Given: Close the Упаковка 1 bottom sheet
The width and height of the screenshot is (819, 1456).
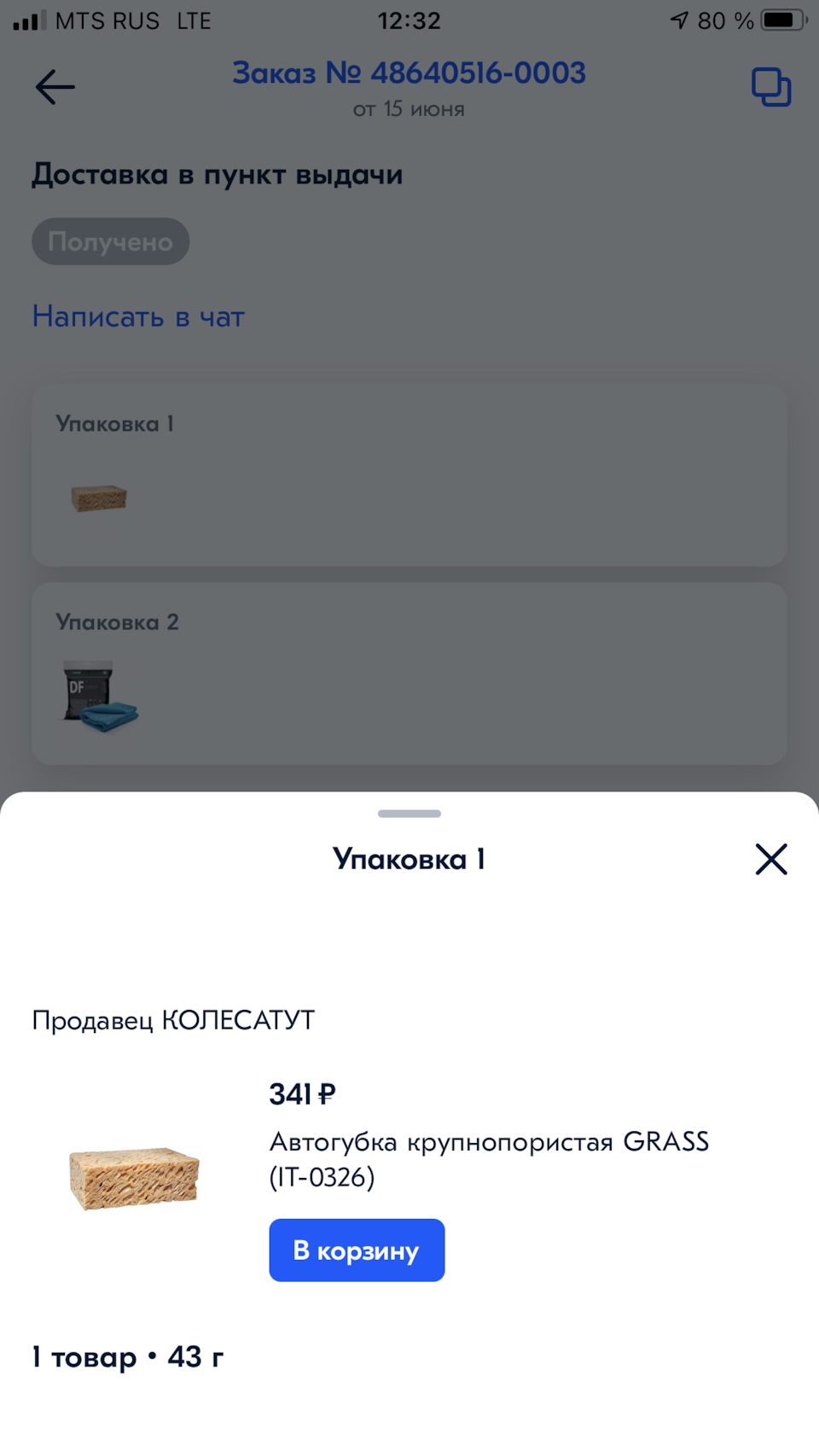Looking at the screenshot, I should coord(770,859).
